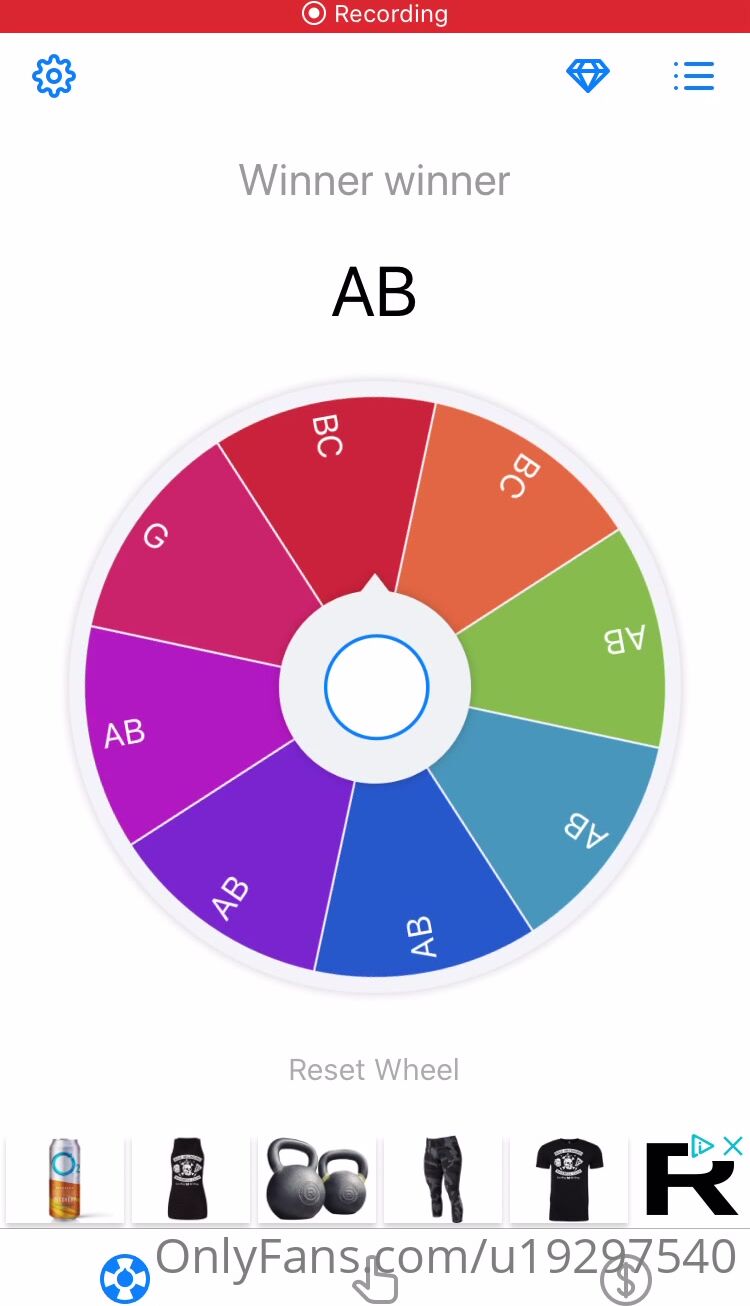Image resolution: width=750 pixels, height=1306 pixels.
Task: Open the settings gear
Action: tap(54, 76)
